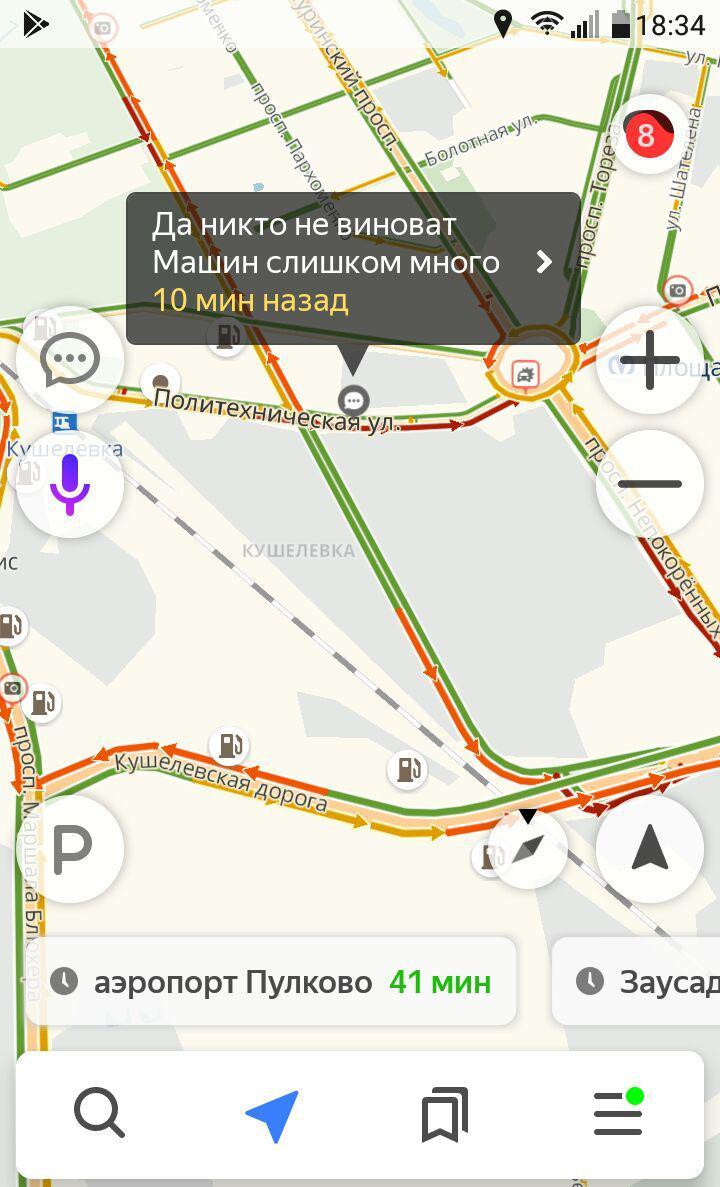
Task: Tap the comment pin on Политехническая ул.
Action: click(353, 401)
